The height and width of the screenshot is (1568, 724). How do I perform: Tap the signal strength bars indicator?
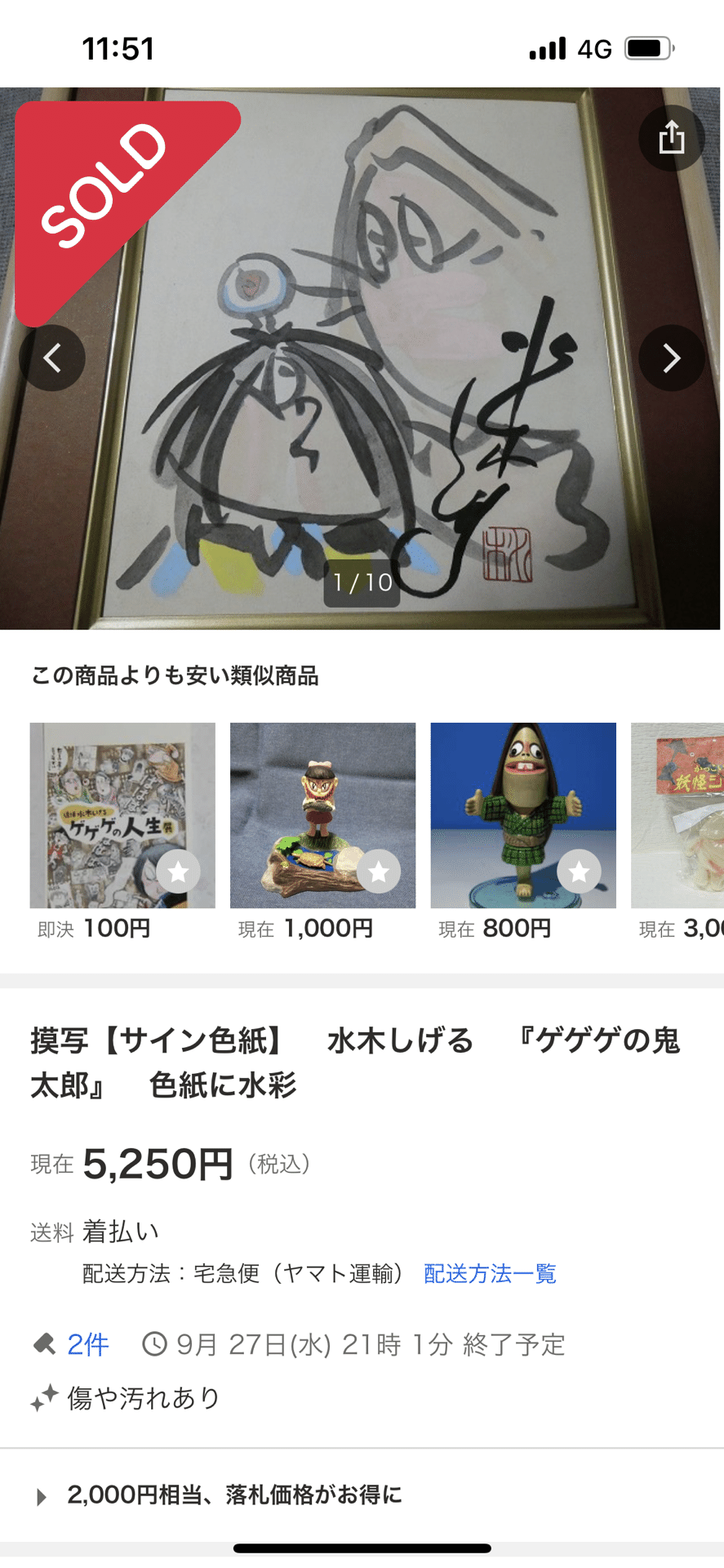pos(545,48)
